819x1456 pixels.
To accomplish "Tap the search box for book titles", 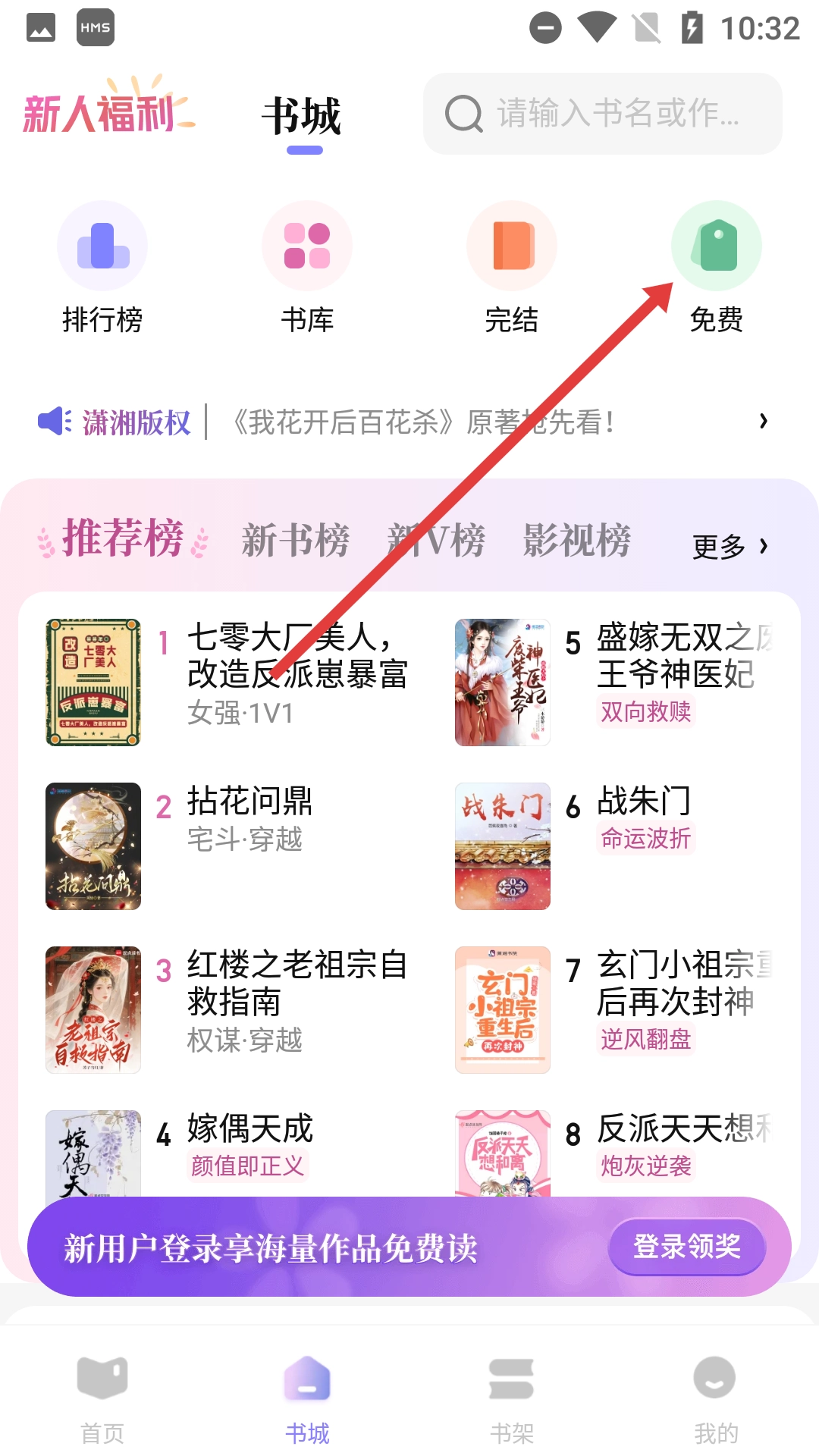I will (x=603, y=114).
